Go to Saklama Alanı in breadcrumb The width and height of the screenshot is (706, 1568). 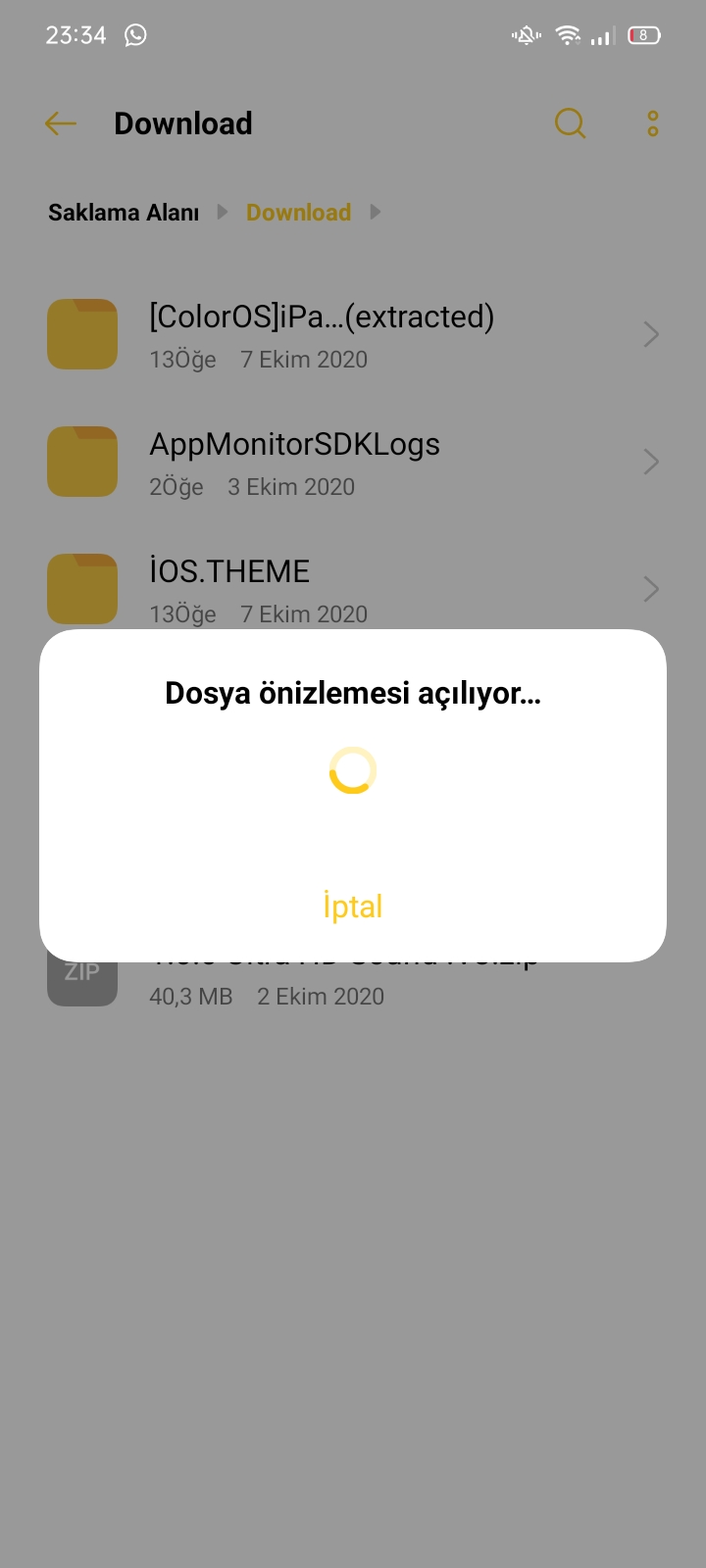pos(124,213)
